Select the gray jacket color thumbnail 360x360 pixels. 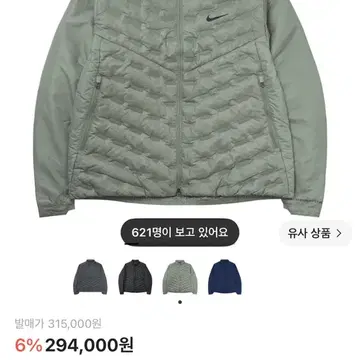[90, 277]
